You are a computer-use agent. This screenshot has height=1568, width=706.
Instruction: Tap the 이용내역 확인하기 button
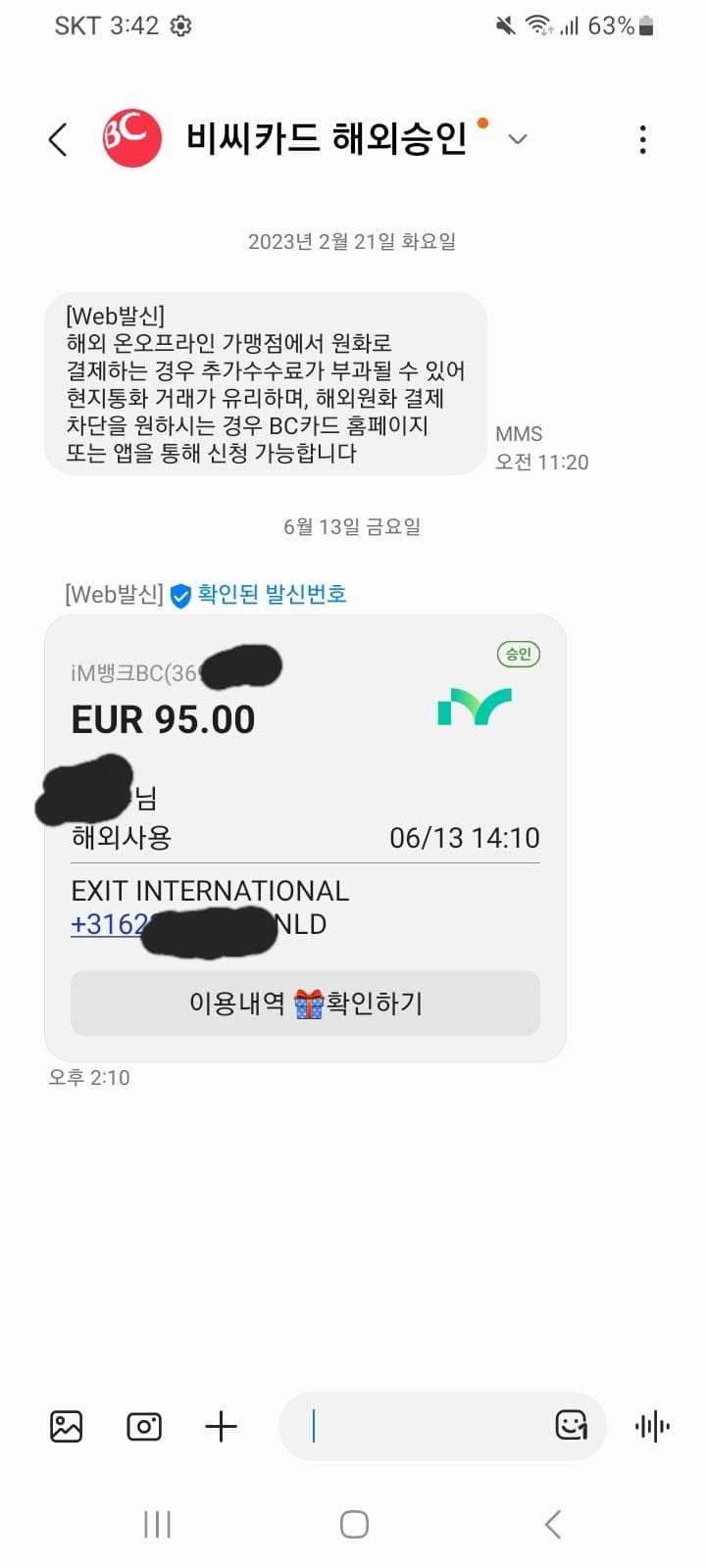pos(305,1003)
